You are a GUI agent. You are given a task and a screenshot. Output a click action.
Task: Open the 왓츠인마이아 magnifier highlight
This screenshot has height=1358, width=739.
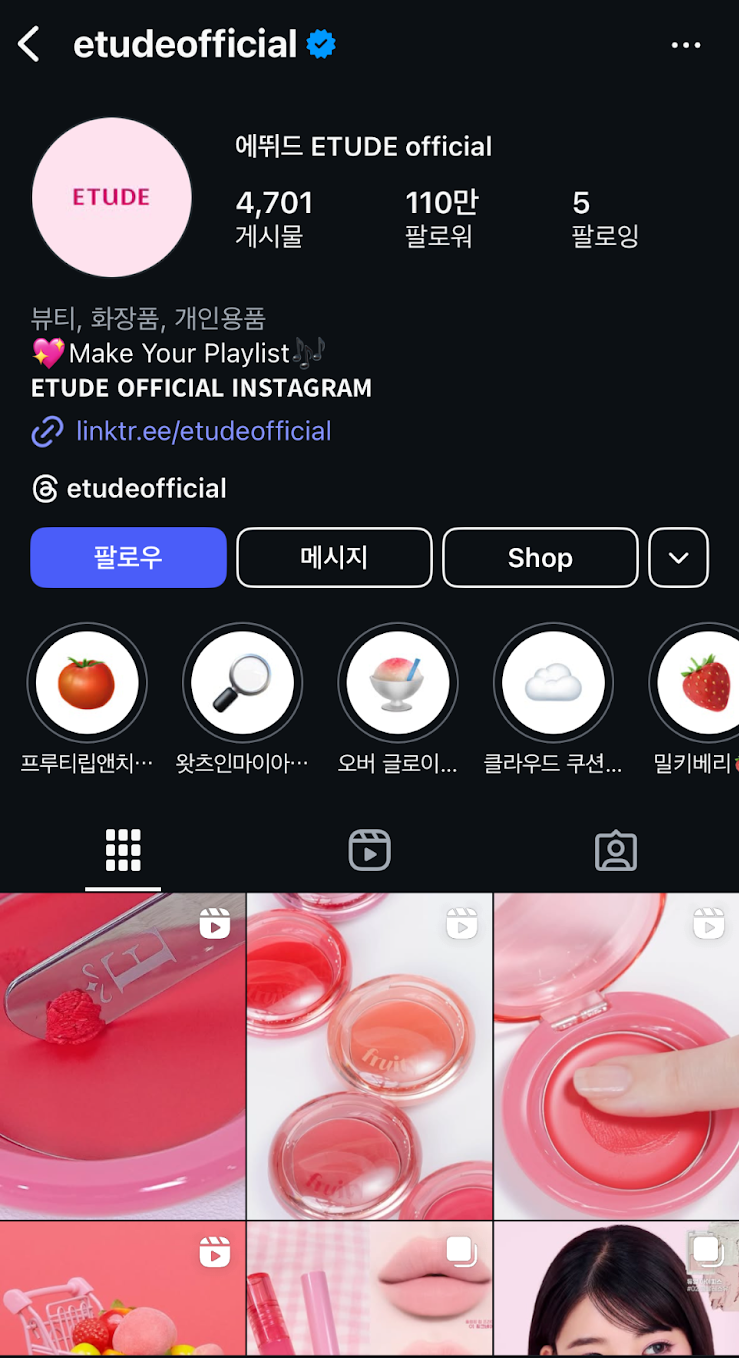coord(243,684)
